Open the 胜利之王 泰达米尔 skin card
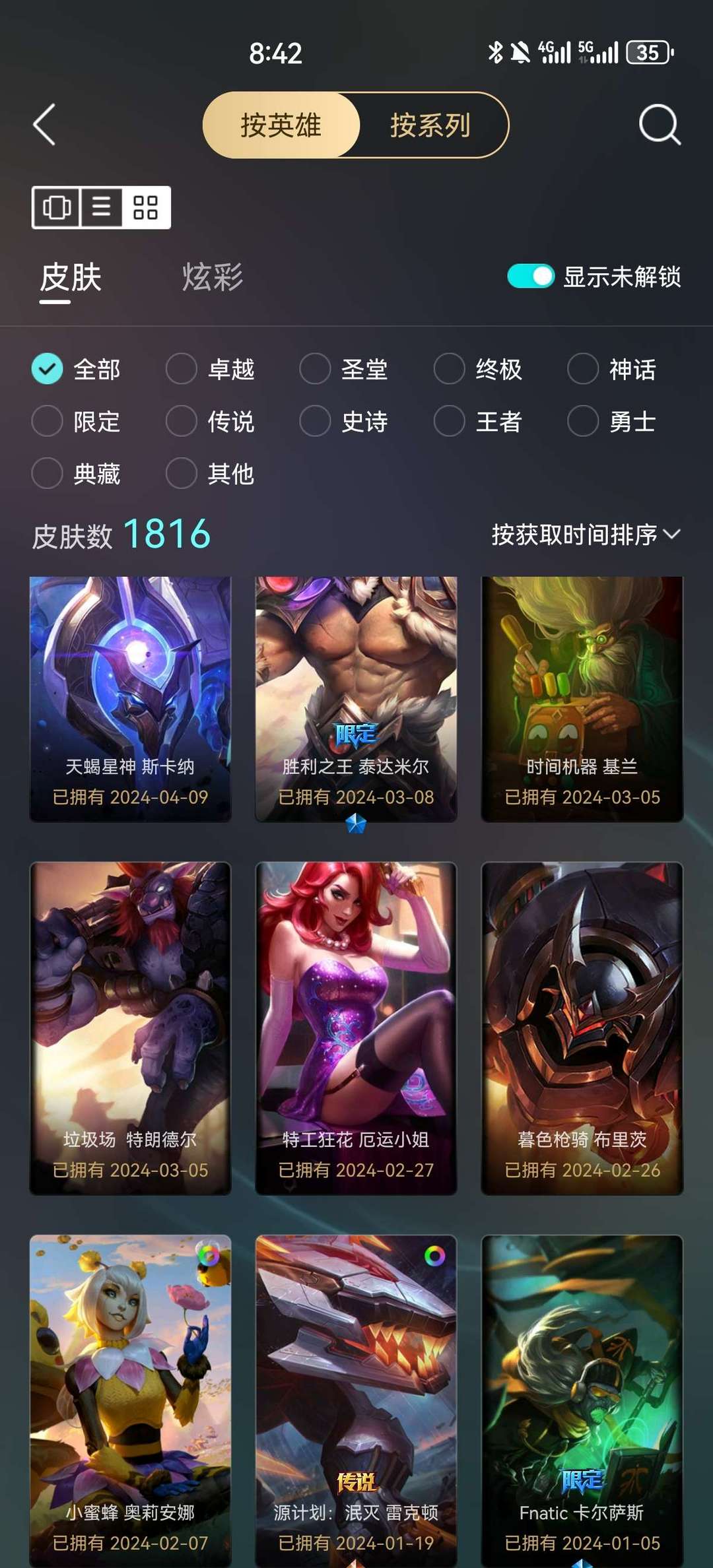This screenshot has height=1568, width=713. coord(356,699)
